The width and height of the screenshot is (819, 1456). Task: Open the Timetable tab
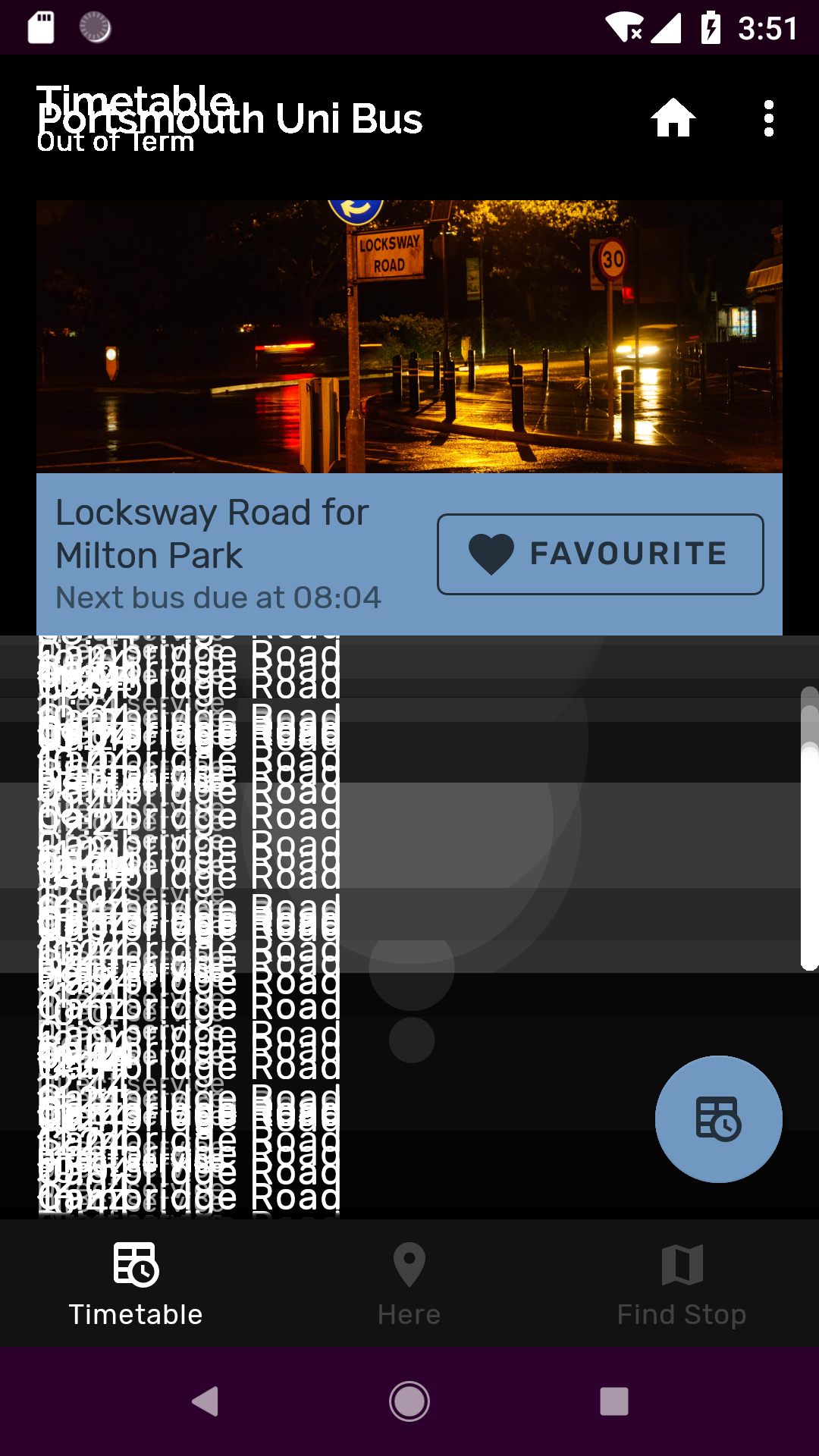pyautogui.click(x=136, y=1285)
